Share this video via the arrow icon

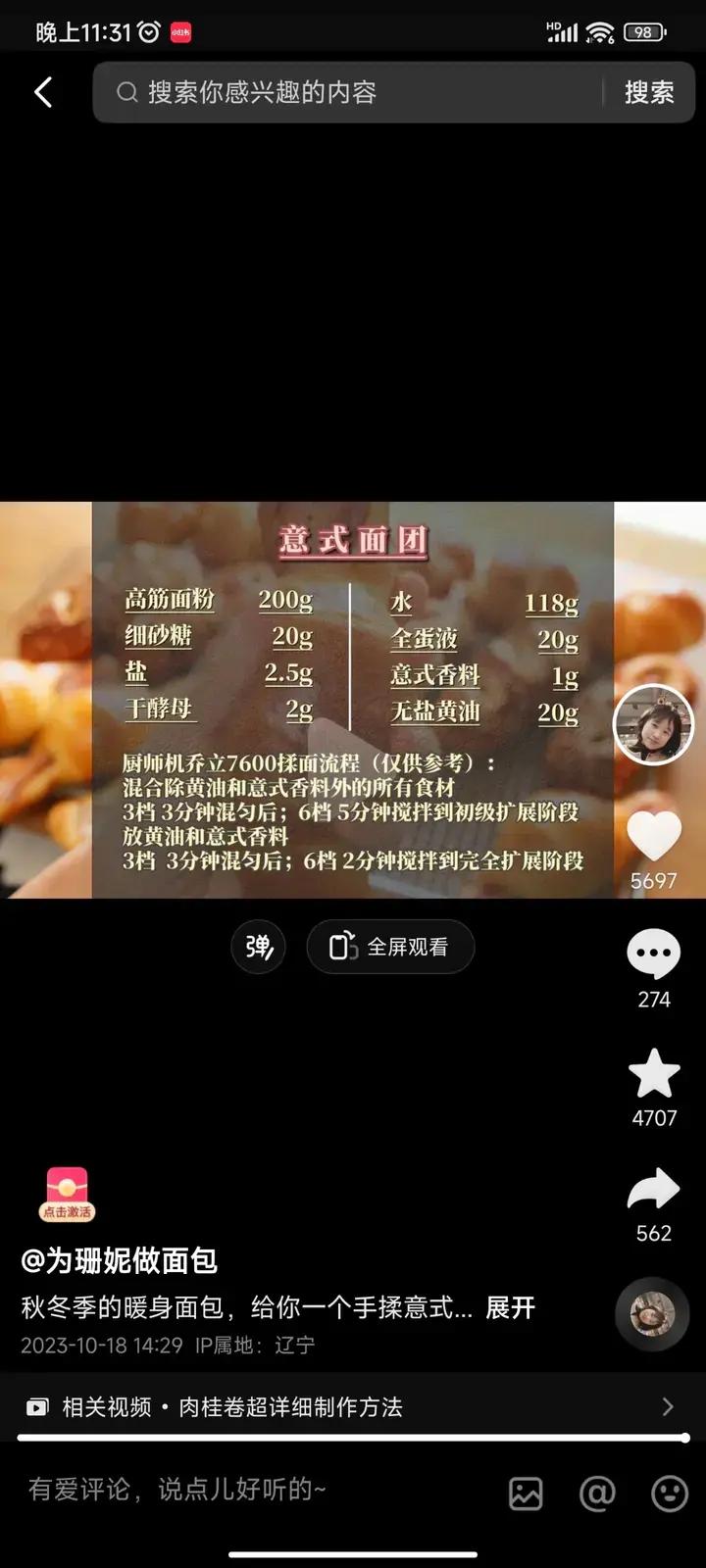[653, 1190]
